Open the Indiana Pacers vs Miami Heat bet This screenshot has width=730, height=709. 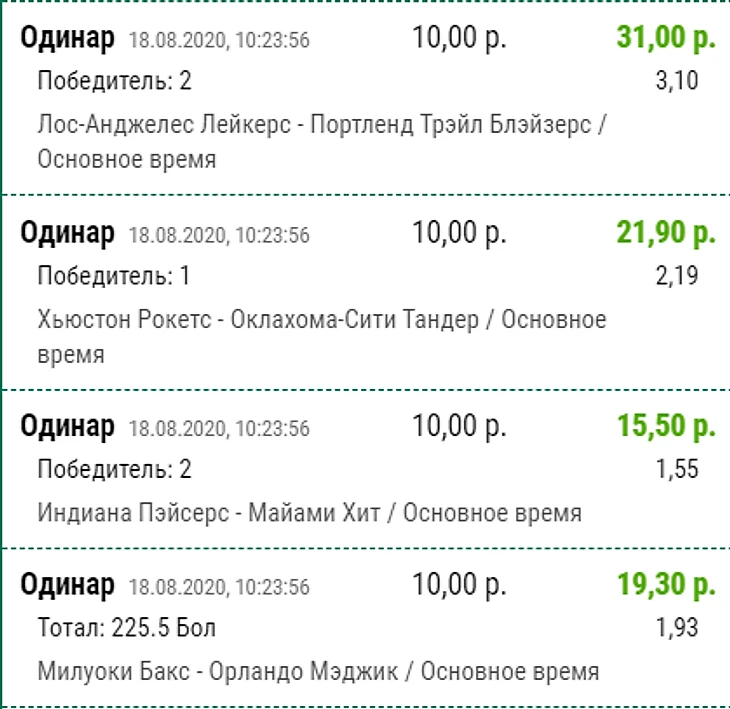coord(310,513)
